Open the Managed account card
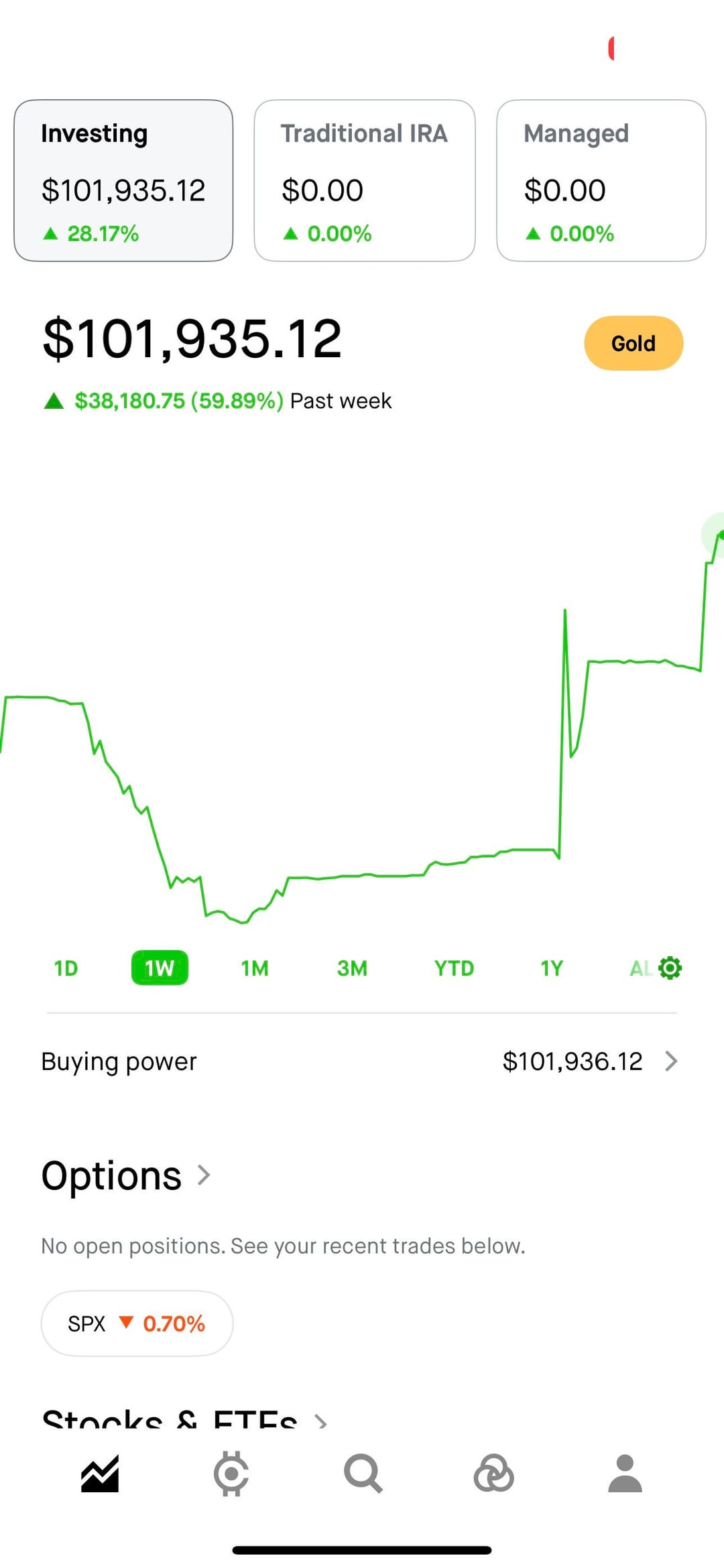724x1568 pixels. click(x=601, y=180)
